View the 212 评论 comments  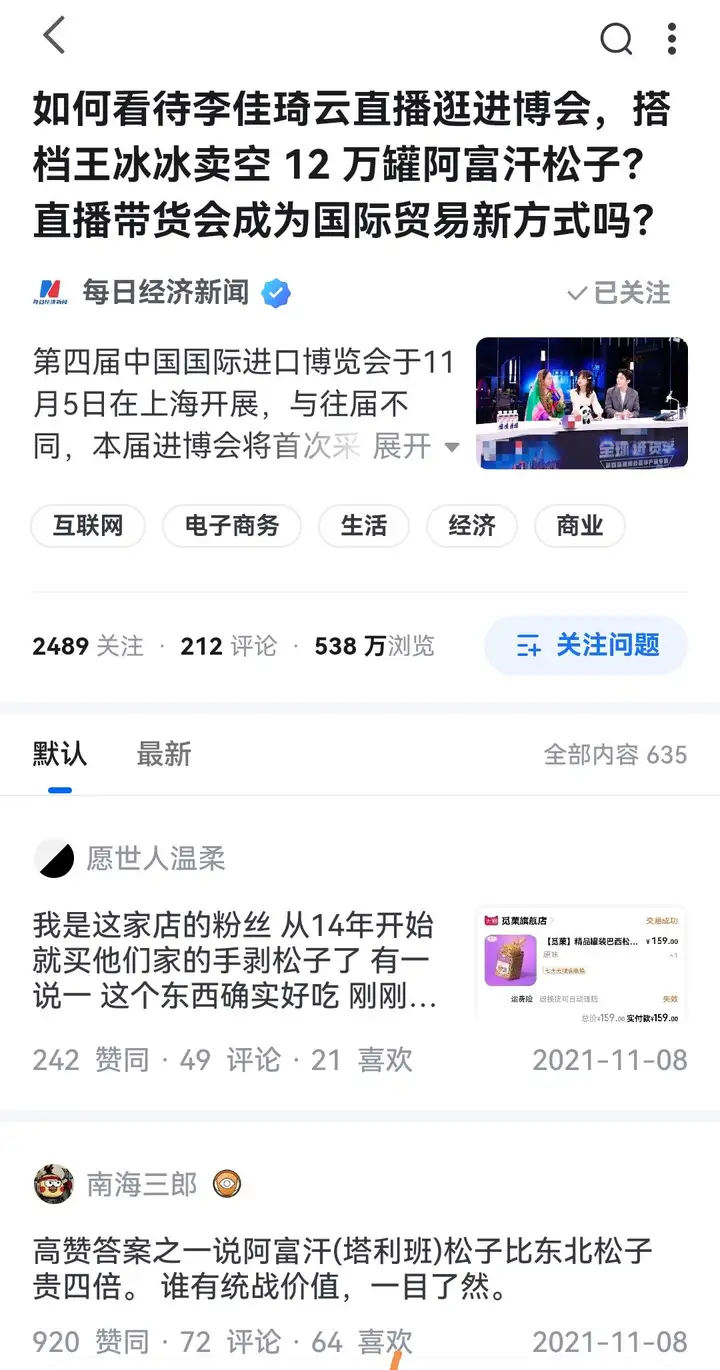click(229, 646)
